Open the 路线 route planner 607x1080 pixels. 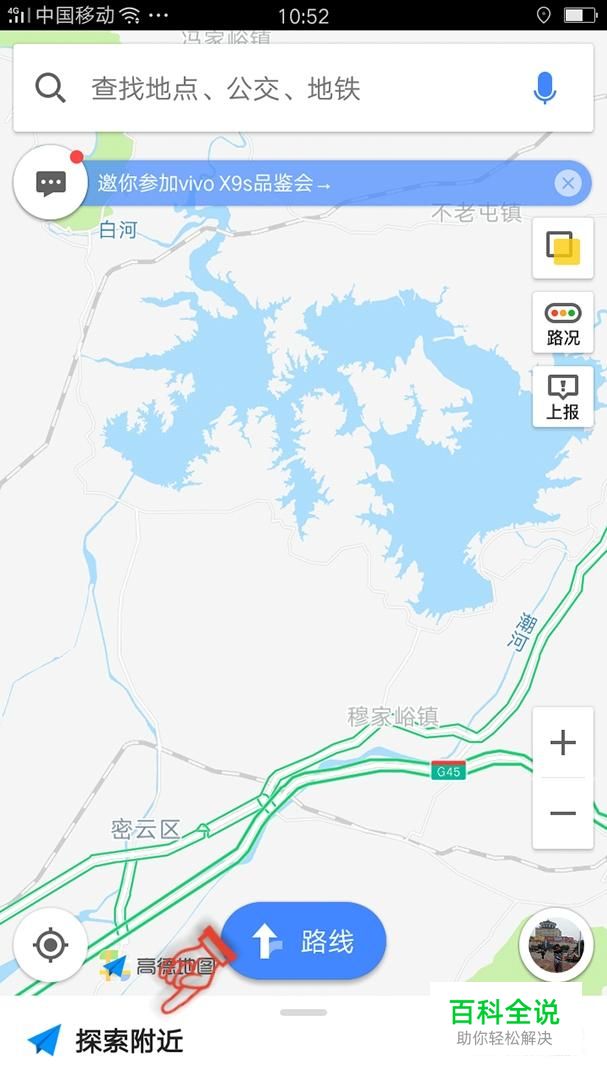(304, 941)
